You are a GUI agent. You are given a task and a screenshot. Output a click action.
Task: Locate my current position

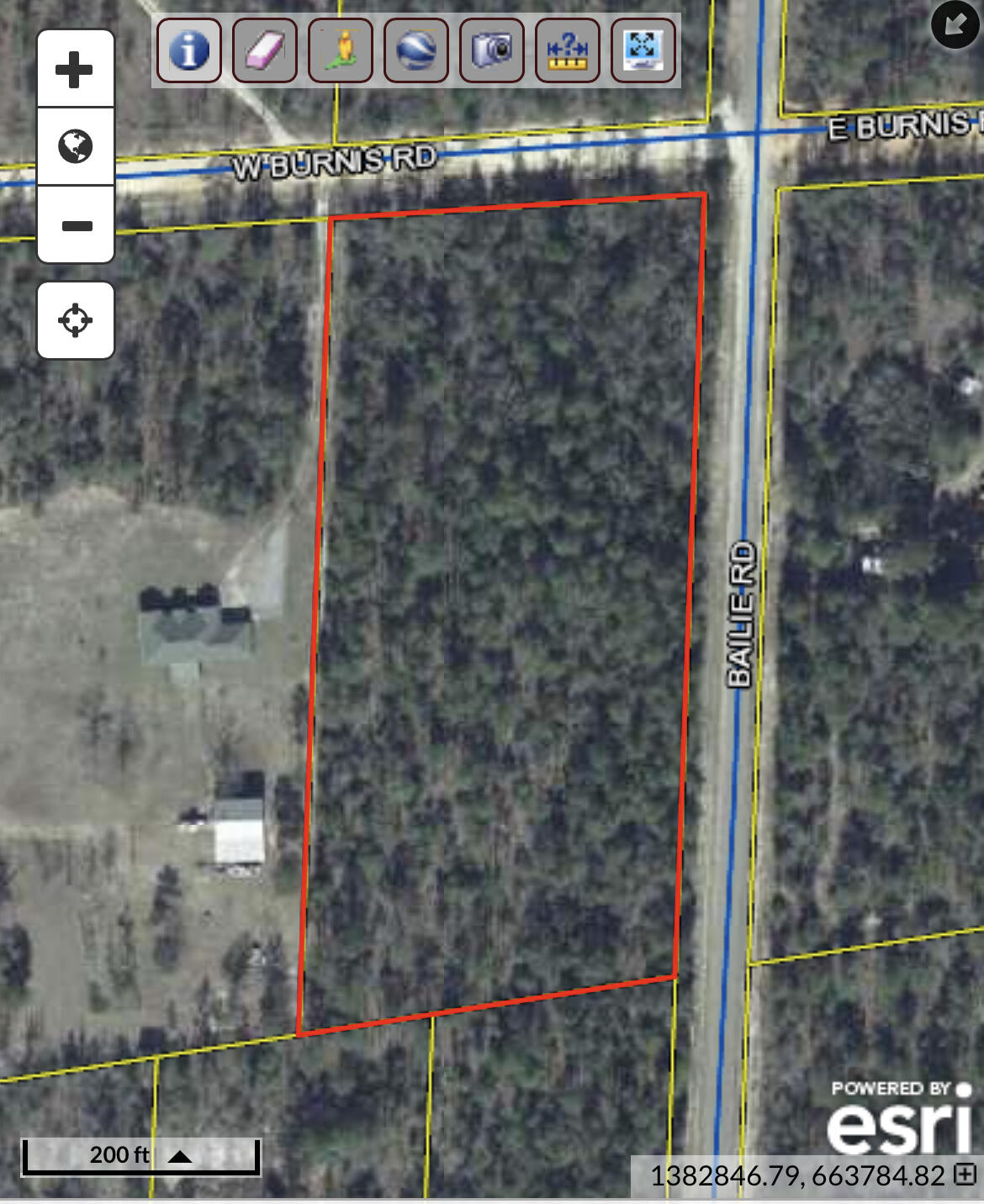pos(75,320)
